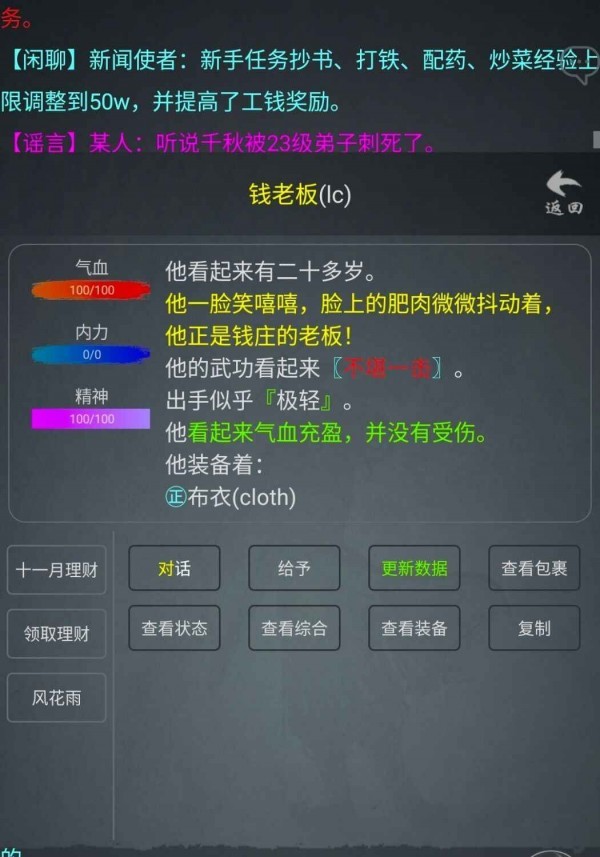Screen dimensions: 600x857
Task: Tap 领取理财 to claim
Action: coord(57,633)
